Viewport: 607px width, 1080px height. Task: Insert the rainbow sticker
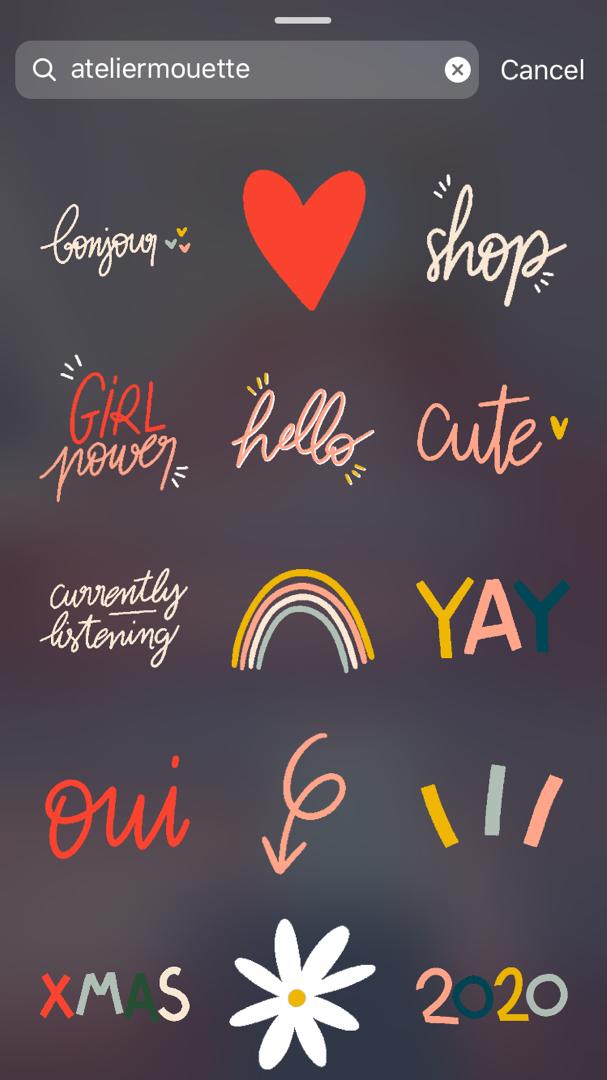point(303,620)
